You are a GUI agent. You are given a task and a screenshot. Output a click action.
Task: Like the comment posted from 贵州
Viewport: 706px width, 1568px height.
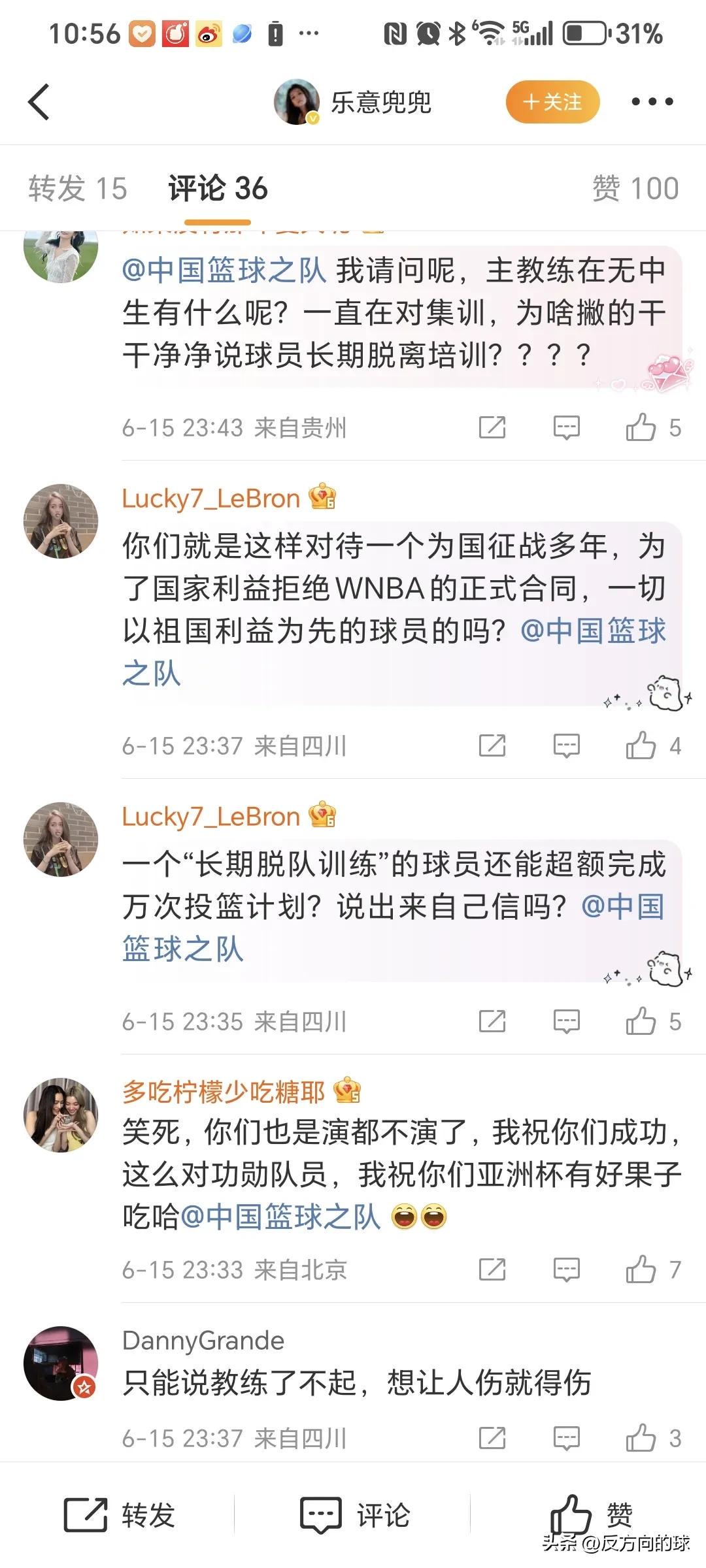641,428
